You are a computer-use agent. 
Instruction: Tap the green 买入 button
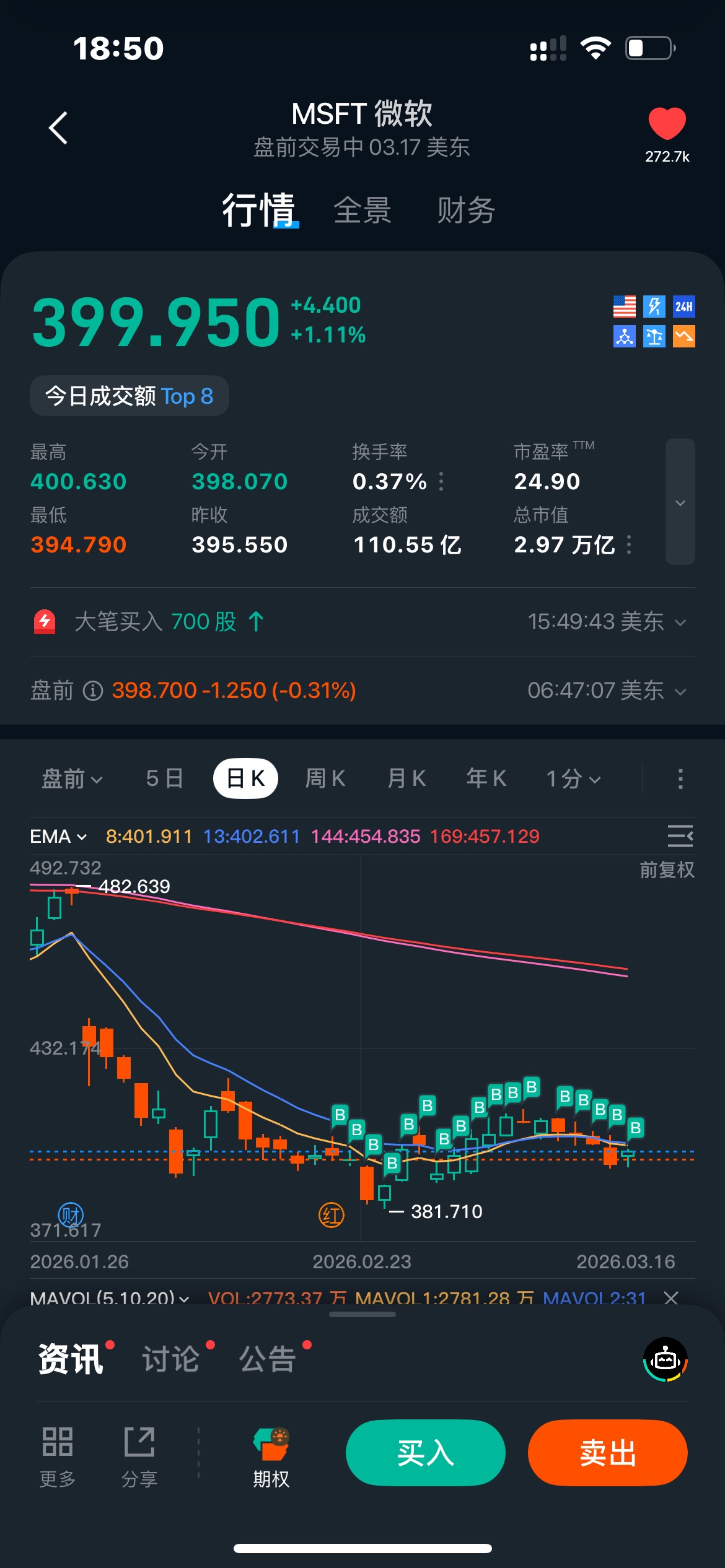pyautogui.click(x=426, y=1453)
